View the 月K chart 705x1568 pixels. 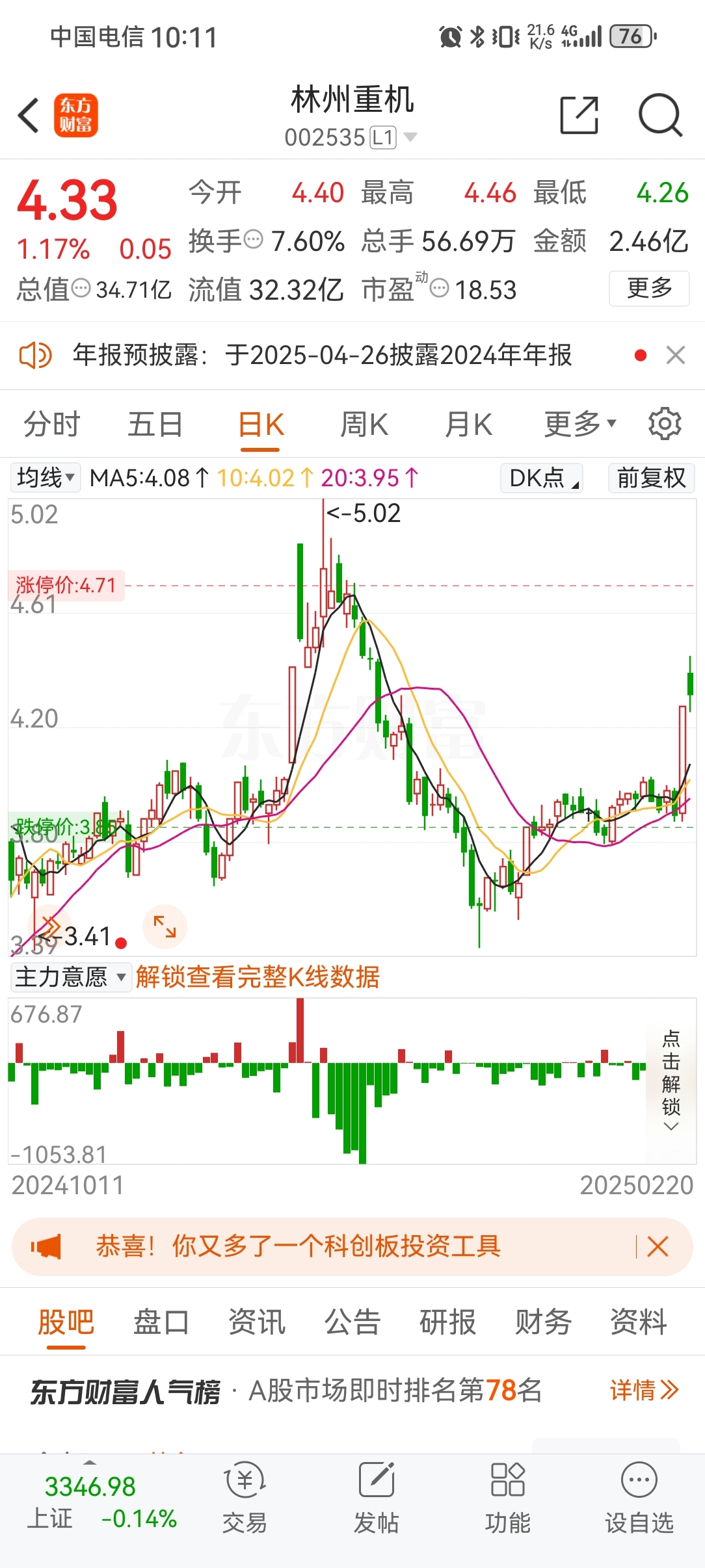coord(468,425)
